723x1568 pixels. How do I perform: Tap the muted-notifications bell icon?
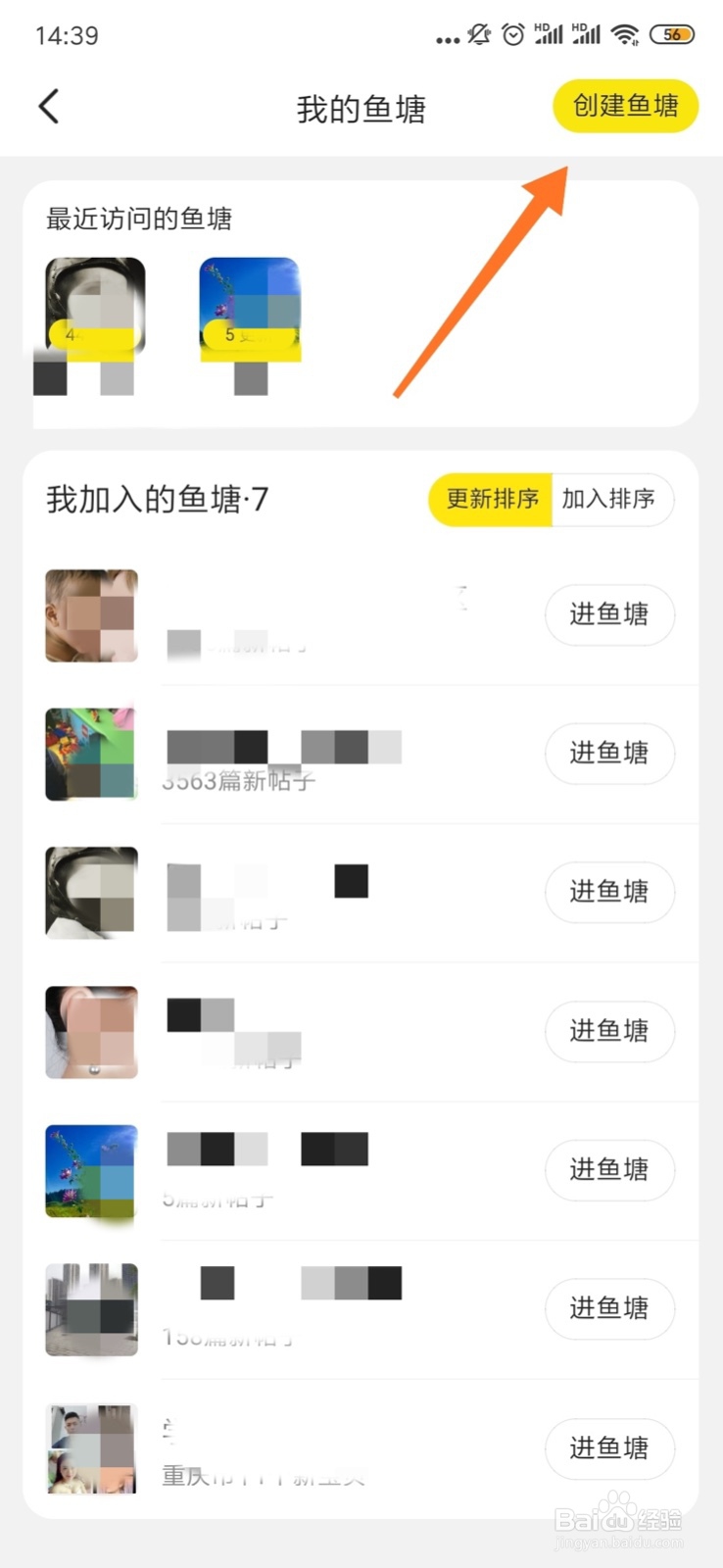[477, 32]
